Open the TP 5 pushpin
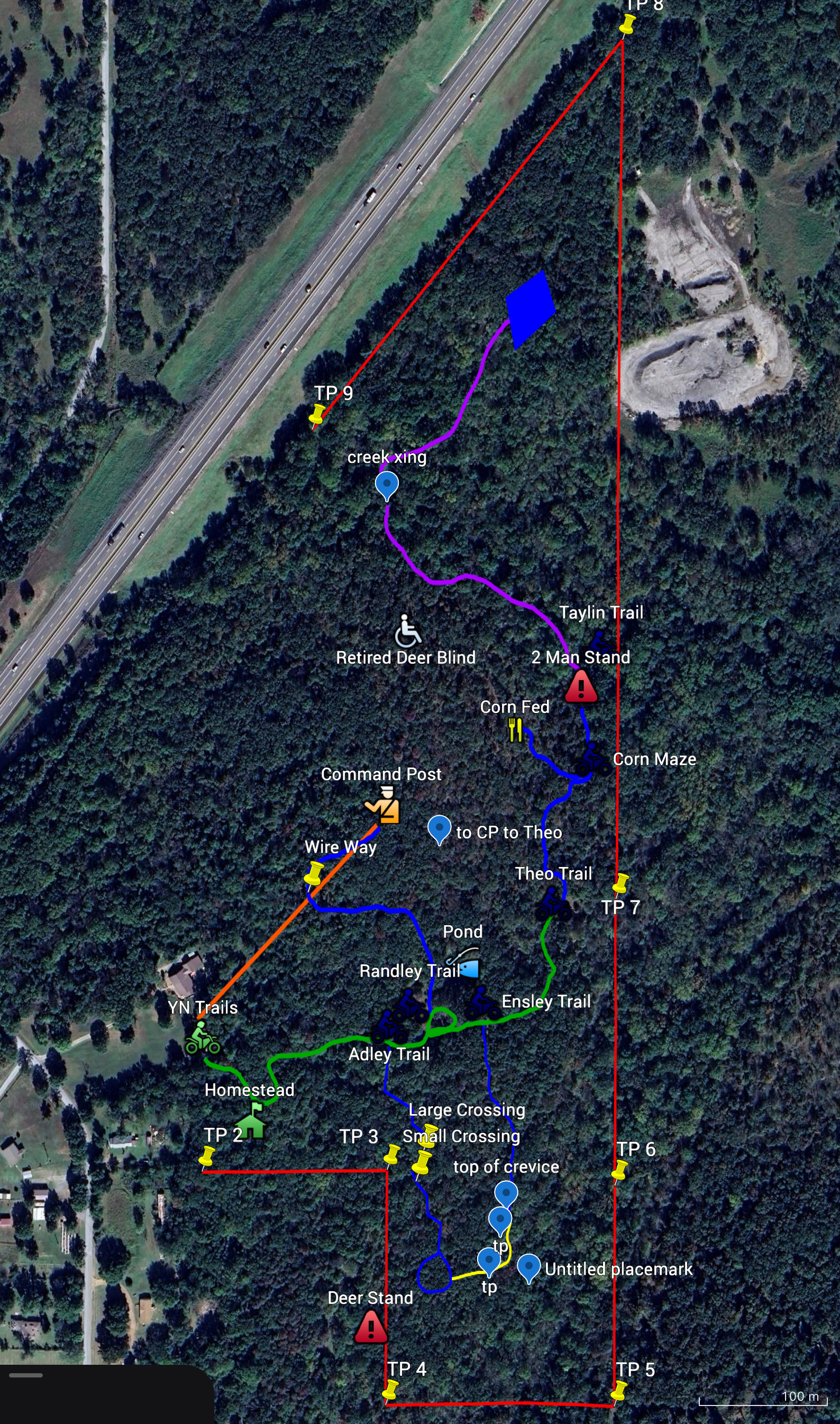Viewport: 840px width, 1424px height. (619, 1390)
